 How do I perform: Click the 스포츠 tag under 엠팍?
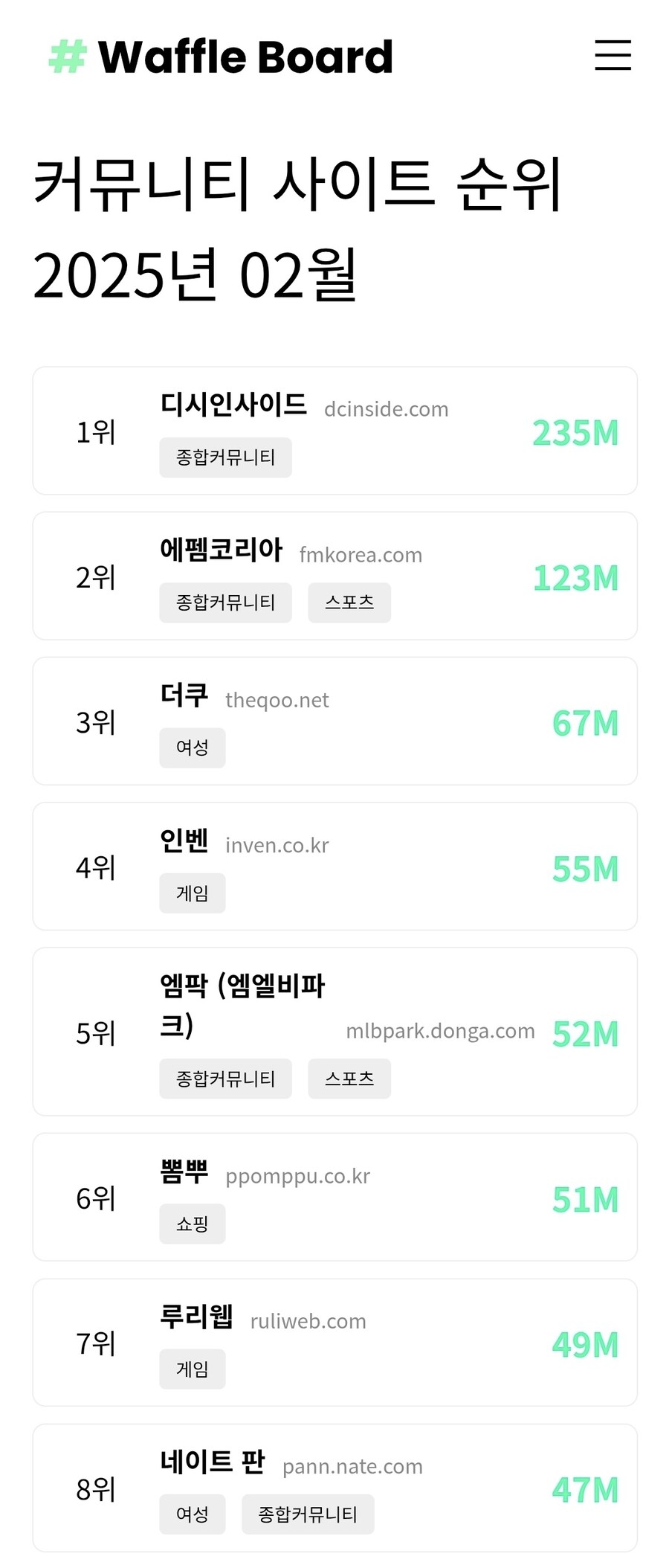349,1079
